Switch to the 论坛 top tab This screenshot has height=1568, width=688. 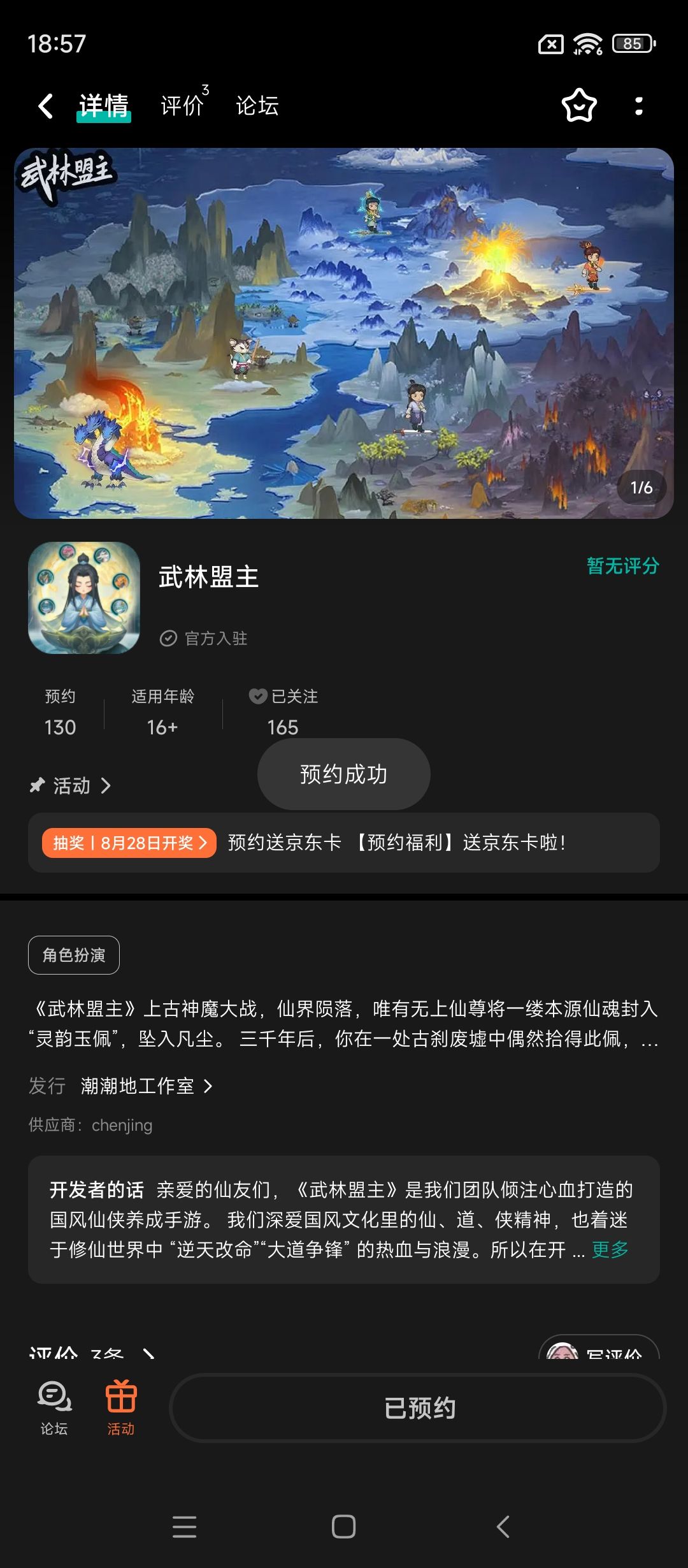257,106
